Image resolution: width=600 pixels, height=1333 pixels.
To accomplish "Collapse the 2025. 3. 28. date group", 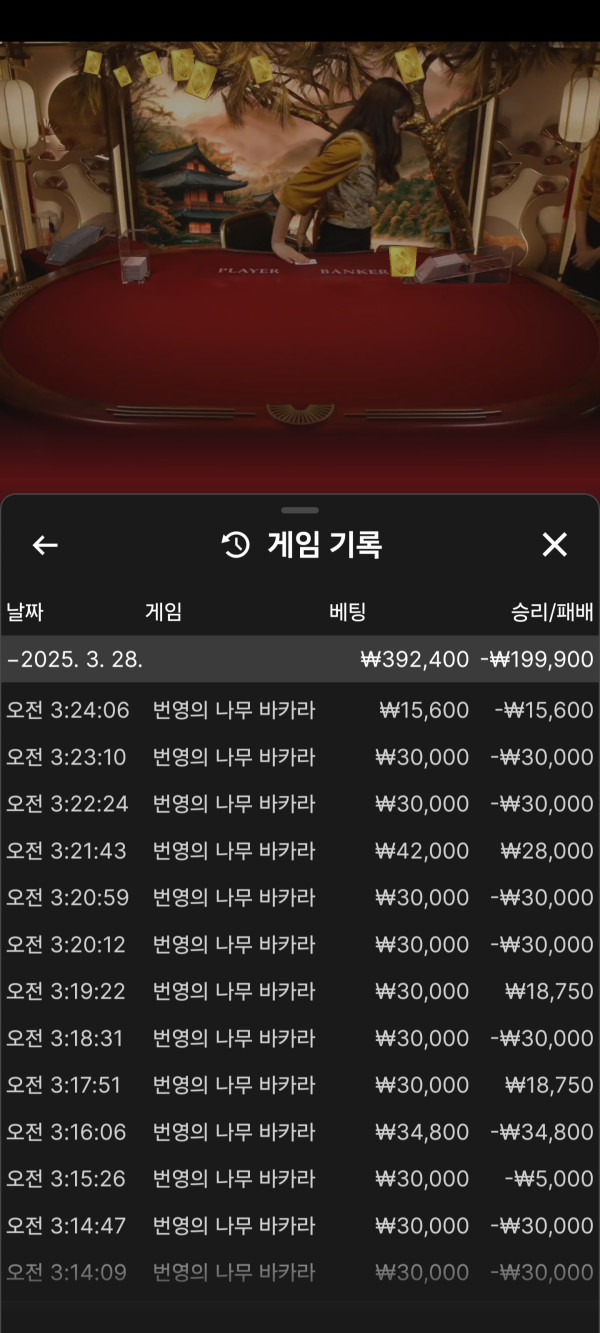I will [76, 660].
